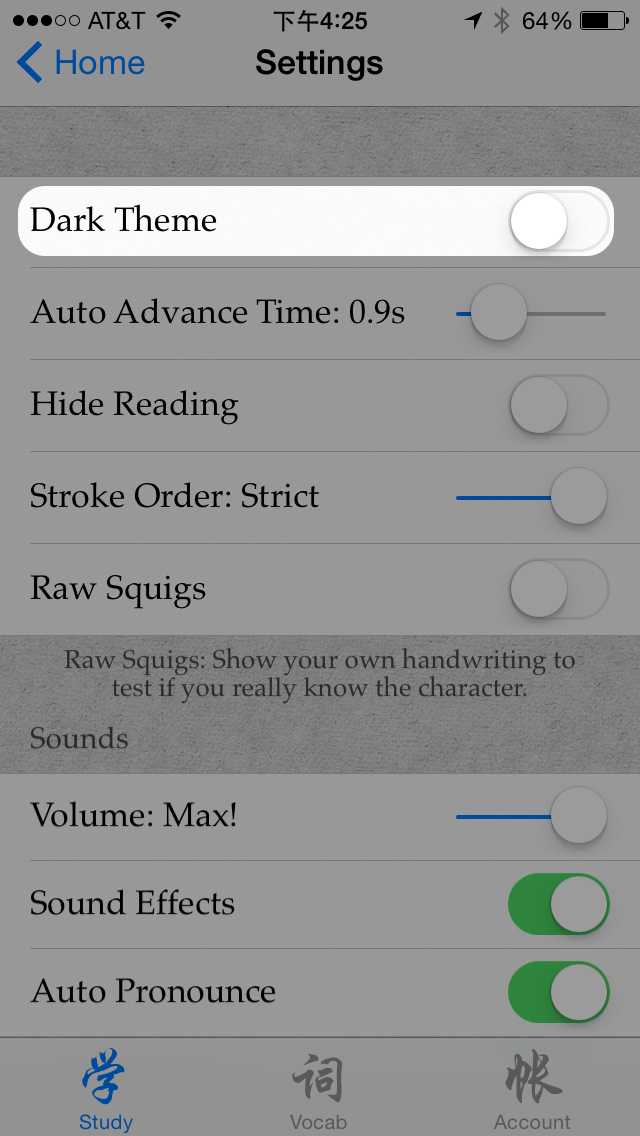This screenshot has width=640, height=1136.
Task: Enable Raw Squigs
Action: tap(558, 589)
